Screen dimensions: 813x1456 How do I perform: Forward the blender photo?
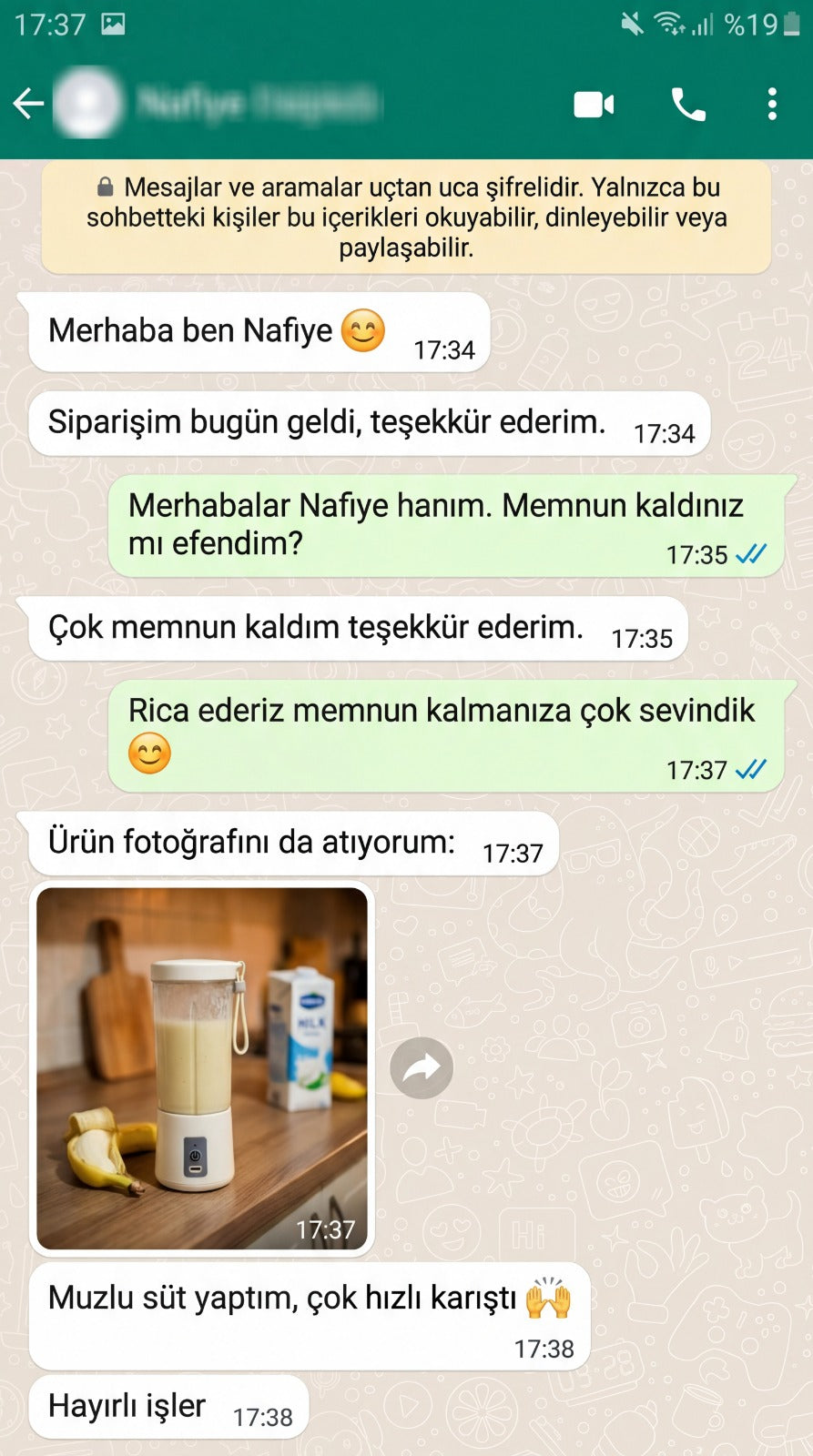tap(422, 1067)
